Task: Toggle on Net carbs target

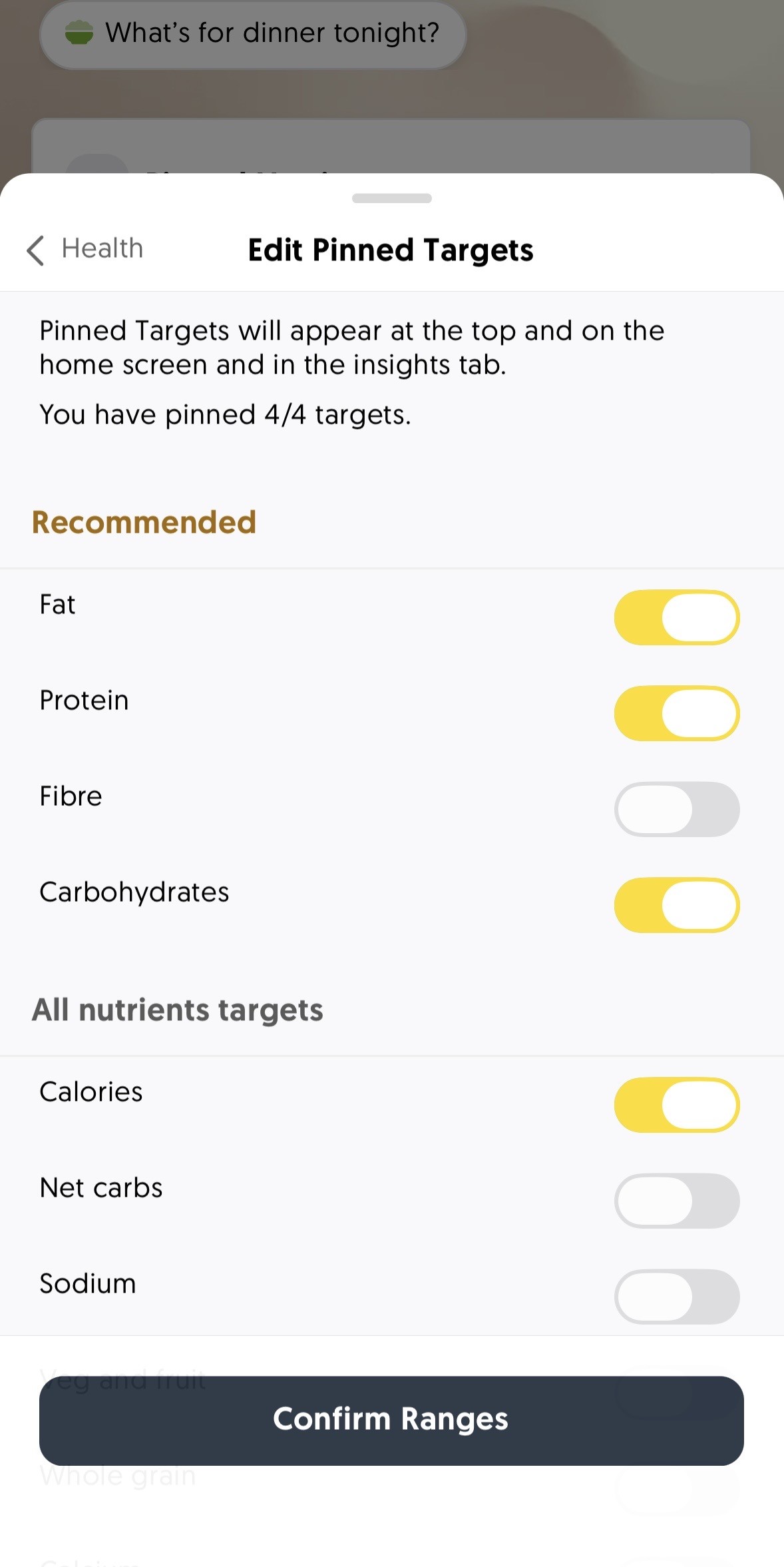Action: 676,1201
